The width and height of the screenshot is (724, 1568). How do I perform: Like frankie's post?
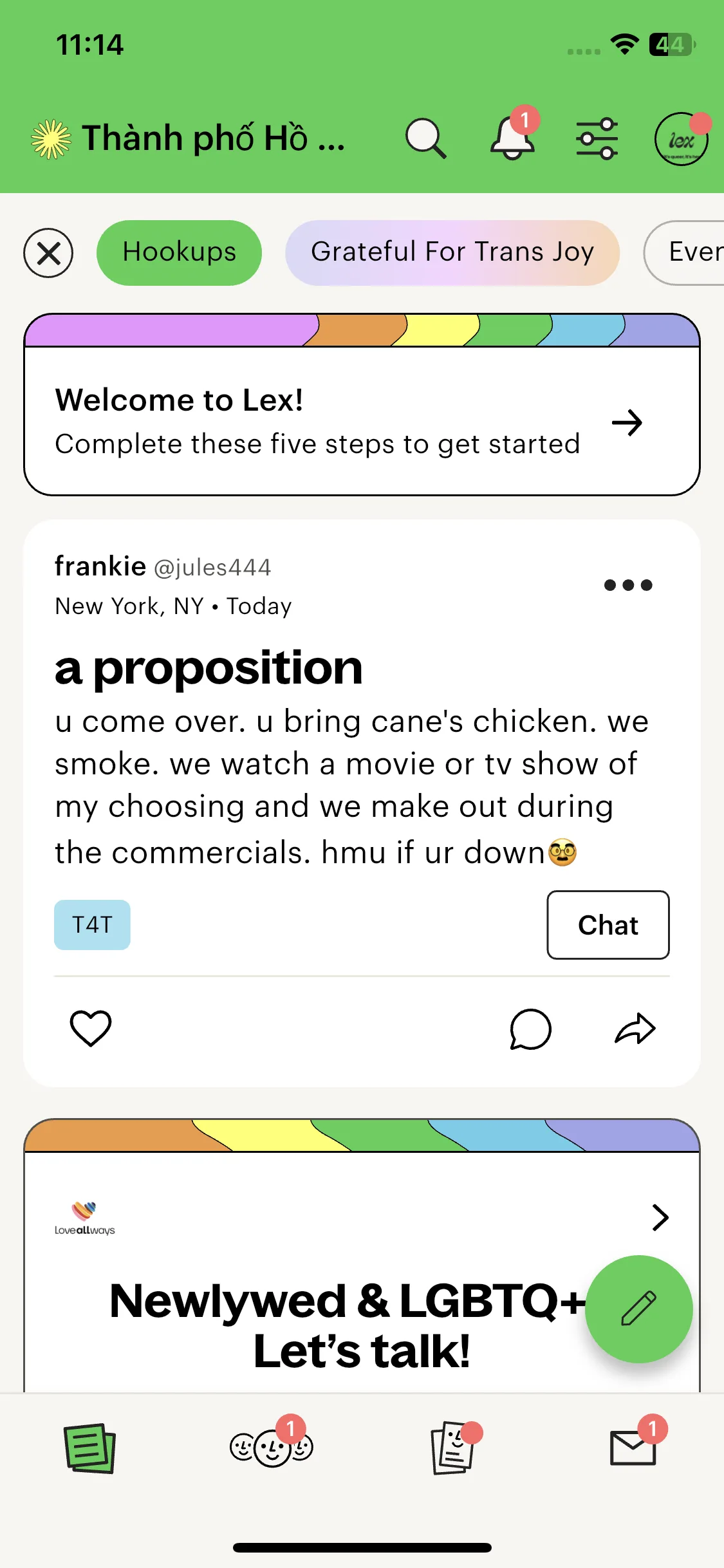pyautogui.click(x=90, y=1028)
